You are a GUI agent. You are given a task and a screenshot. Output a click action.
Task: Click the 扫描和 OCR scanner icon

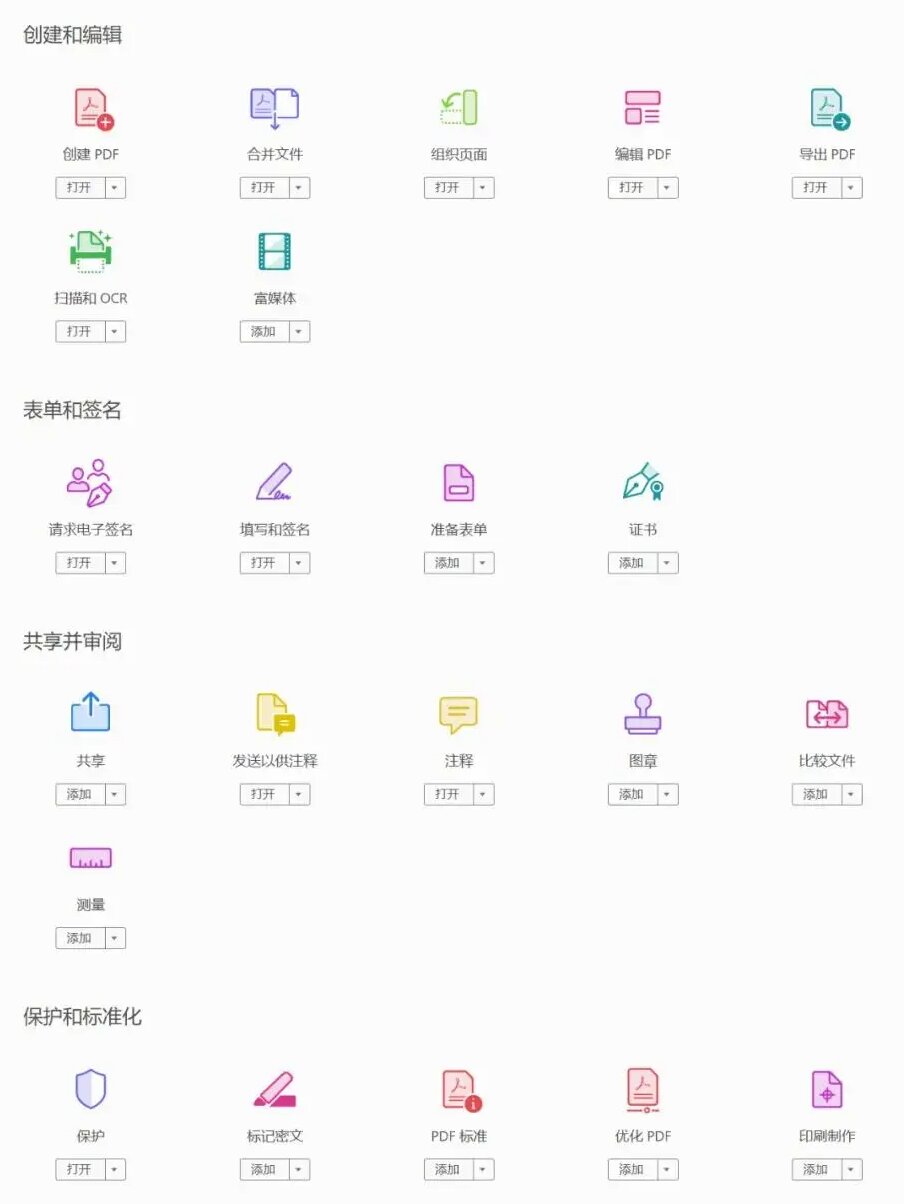(90, 249)
